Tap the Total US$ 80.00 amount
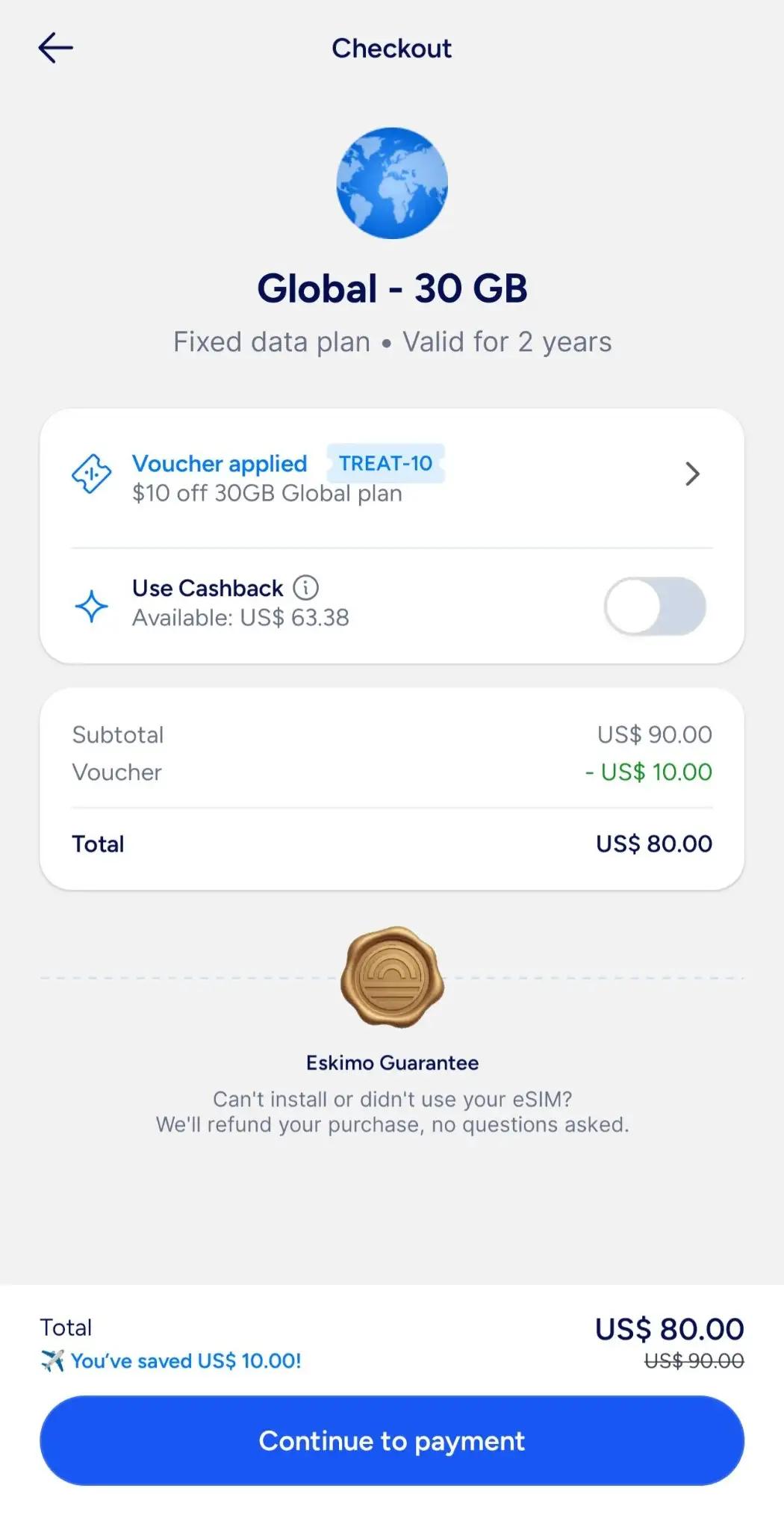The image size is (784, 1530). pos(650,843)
